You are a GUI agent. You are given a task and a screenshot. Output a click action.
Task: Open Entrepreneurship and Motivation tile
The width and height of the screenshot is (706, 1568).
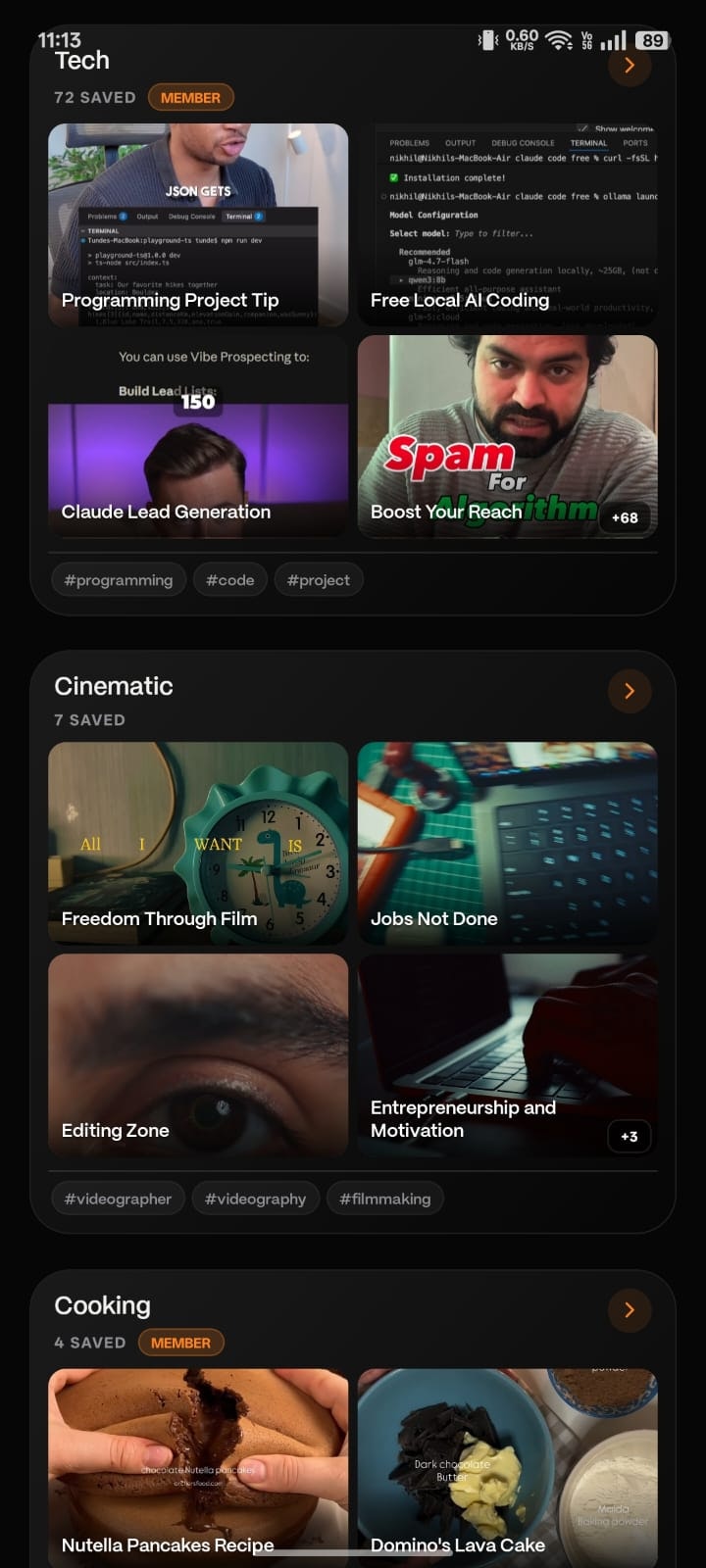pyautogui.click(x=507, y=1054)
